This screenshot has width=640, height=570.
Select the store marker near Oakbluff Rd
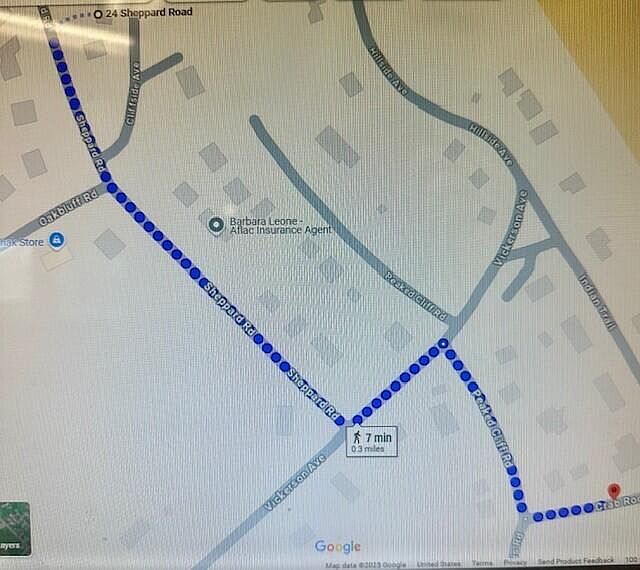tap(56, 240)
